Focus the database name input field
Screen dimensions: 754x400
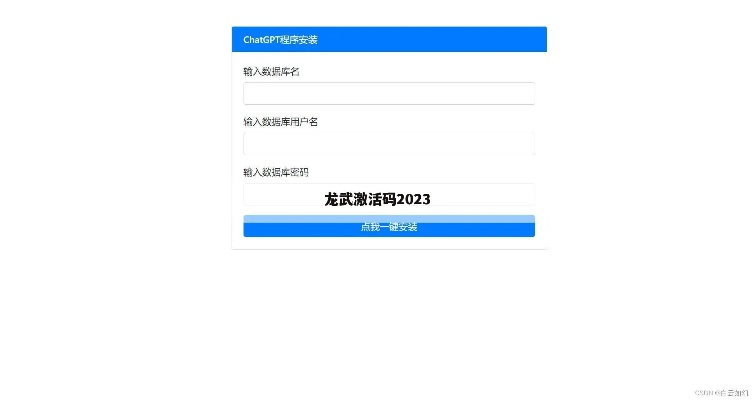click(x=388, y=94)
